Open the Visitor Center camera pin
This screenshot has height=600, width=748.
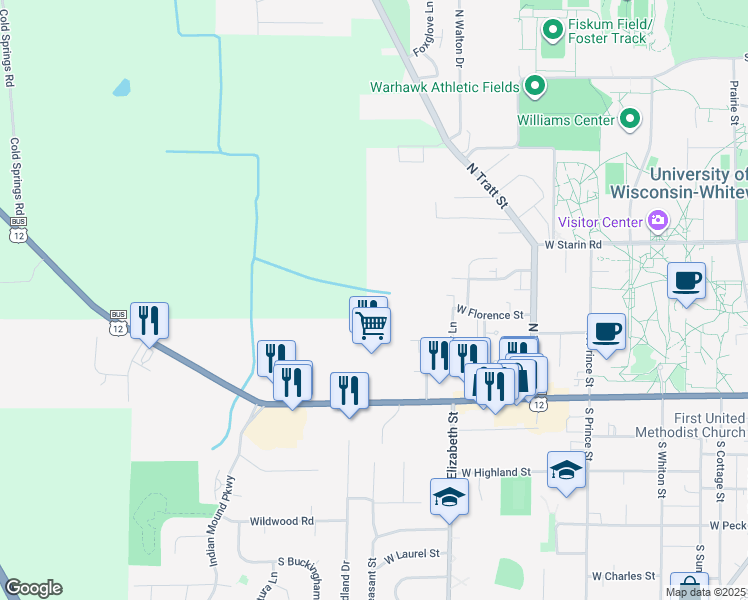[x=657, y=221]
